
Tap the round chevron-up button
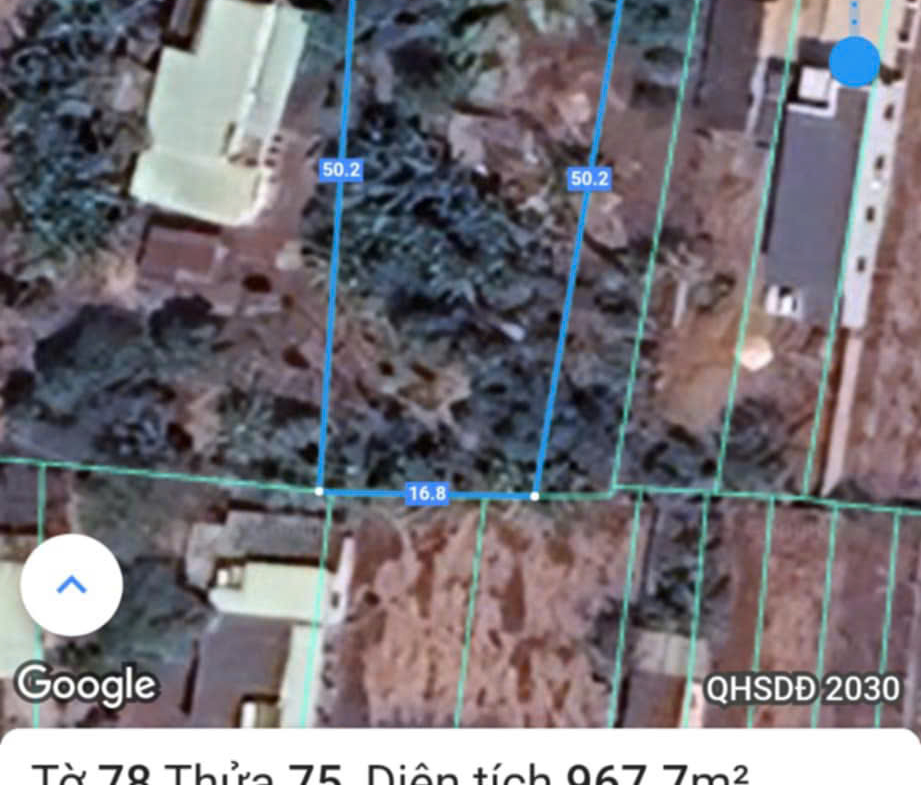(71, 586)
